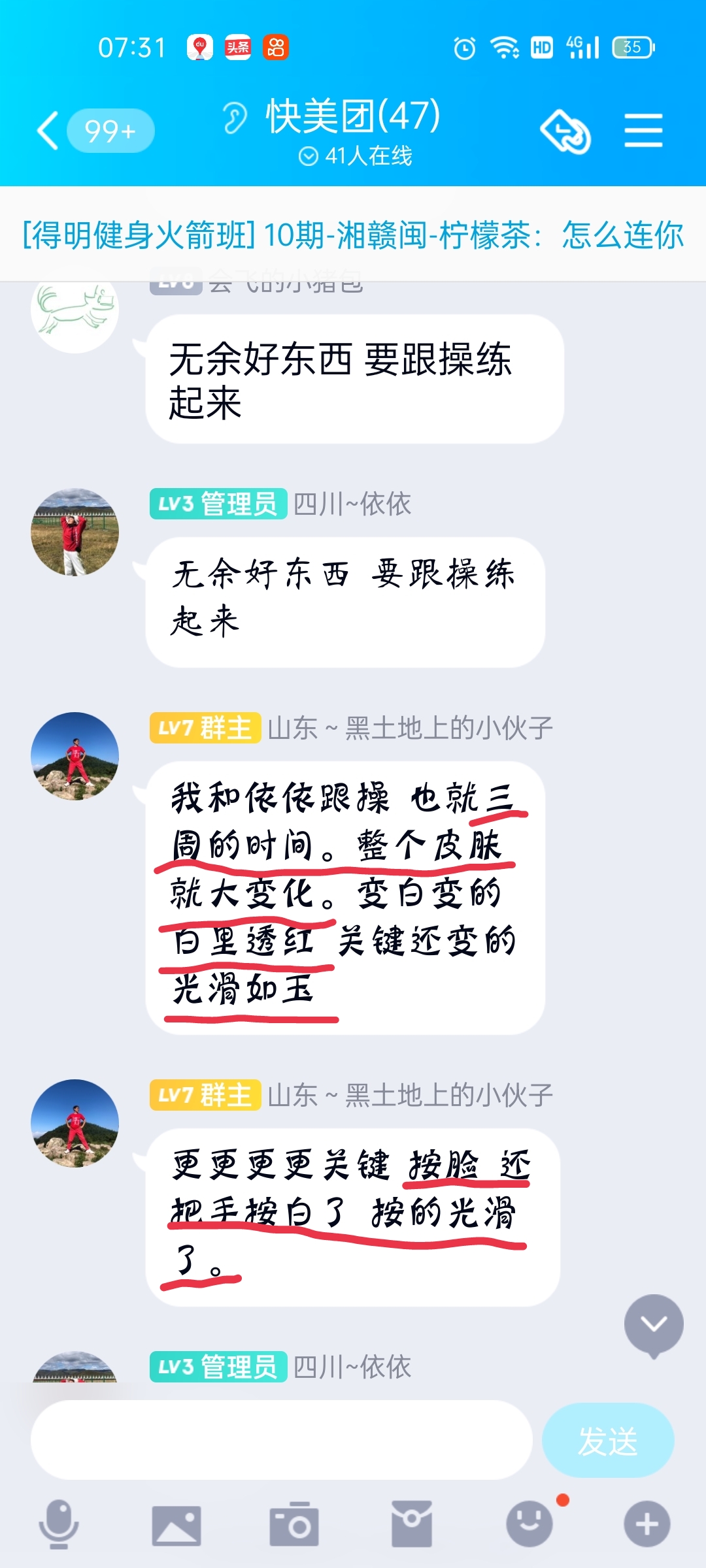Go back to the message list
This screenshot has width=706, height=1568.
click(48, 131)
